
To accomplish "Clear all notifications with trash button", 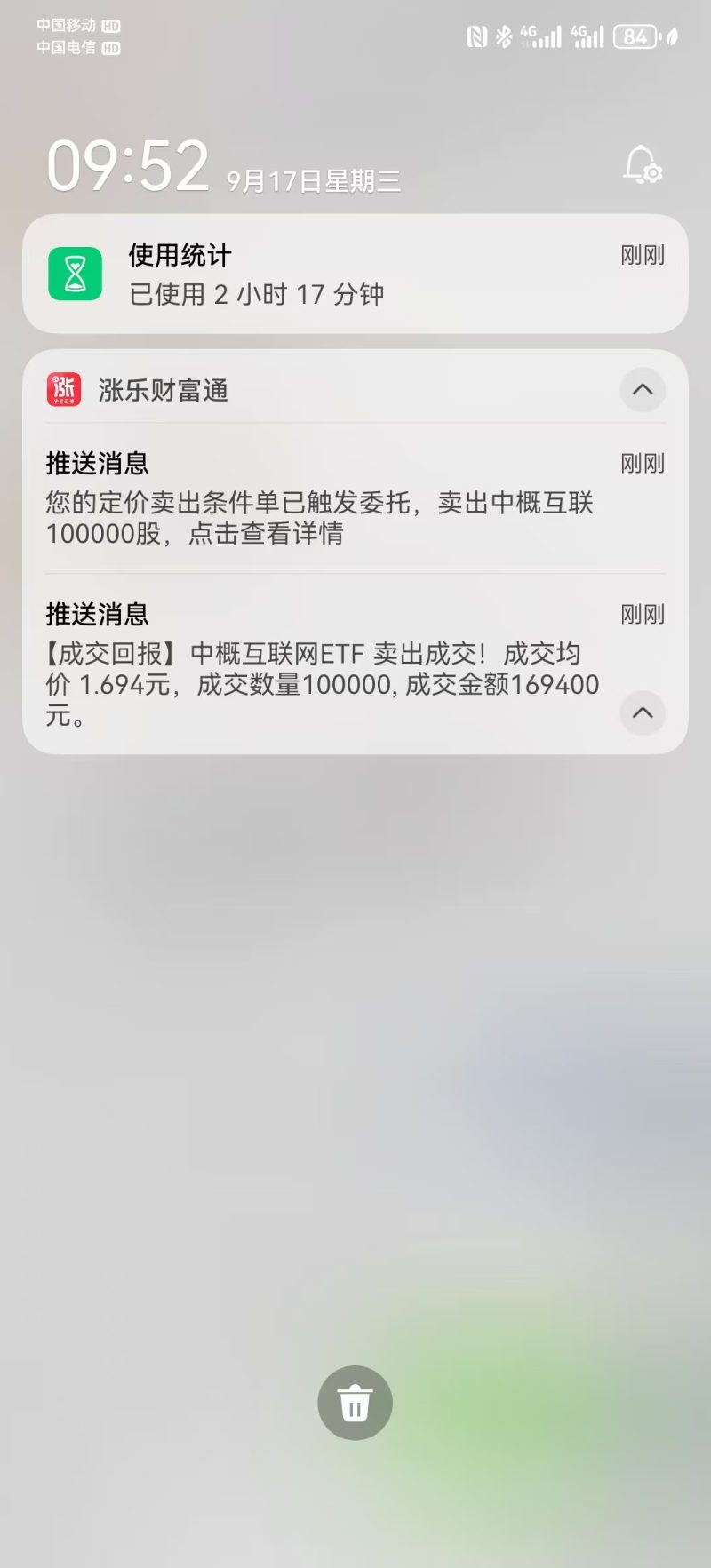I will tap(355, 1403).
